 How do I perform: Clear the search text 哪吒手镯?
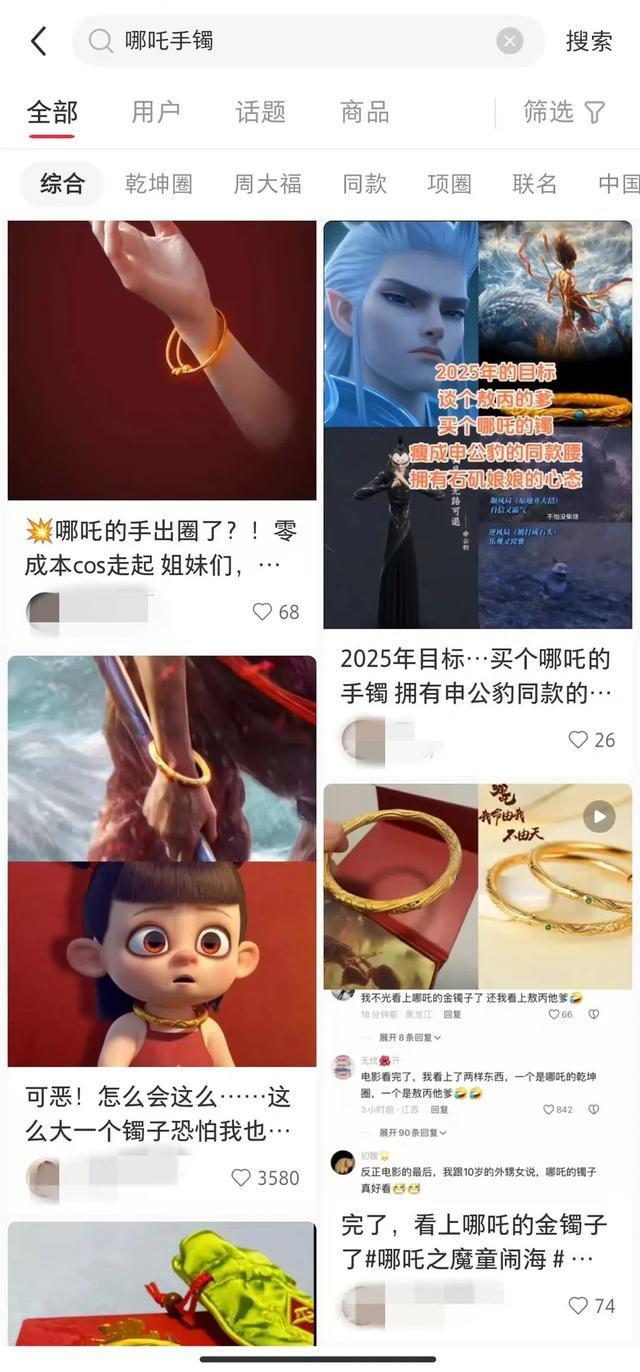(x=510, y=41)
